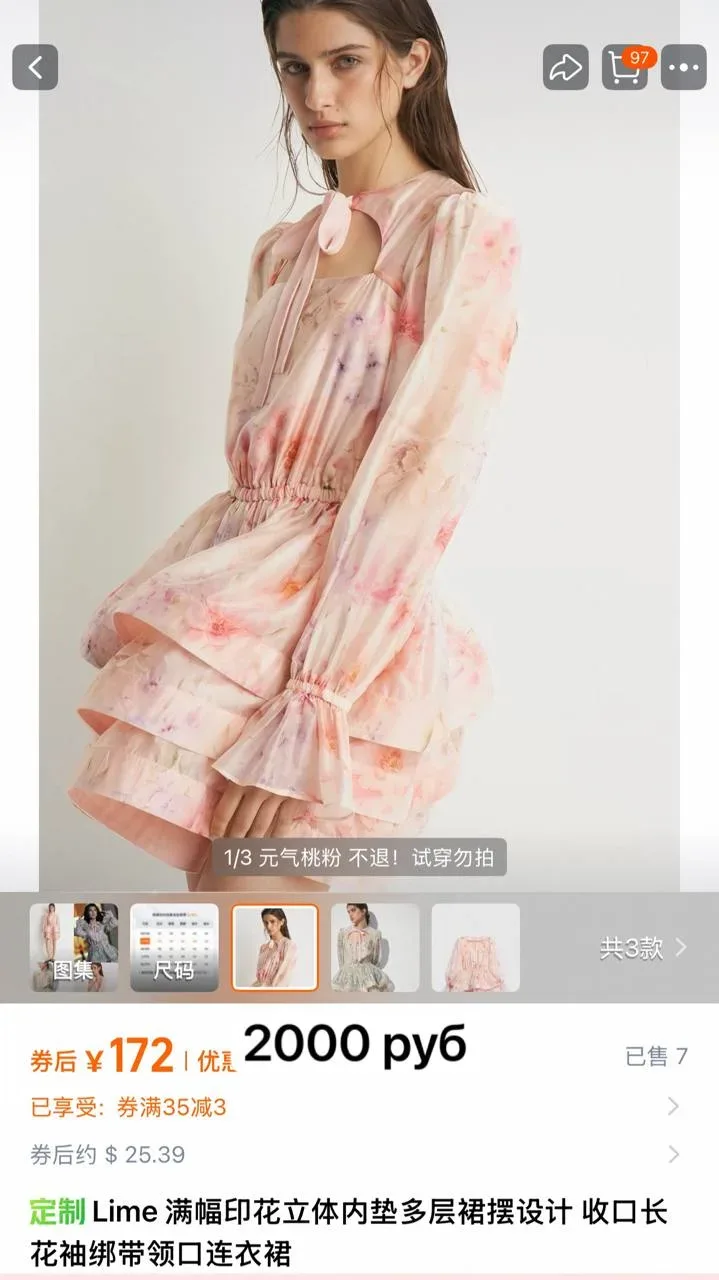Share this product
This screenshot has width=719, height=1280.
point(566,67)
